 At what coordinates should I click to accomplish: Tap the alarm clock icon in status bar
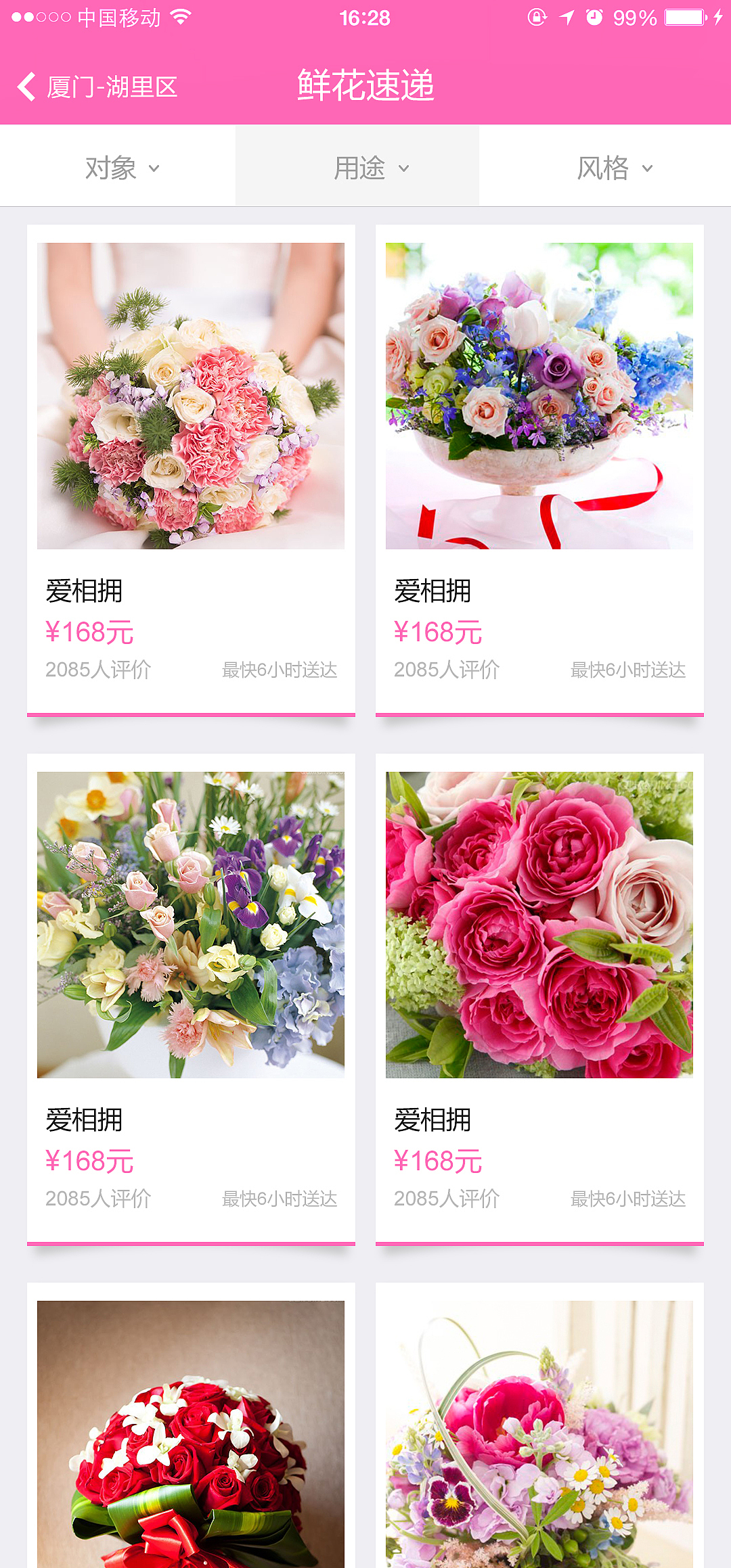click(x=595, y=17)
